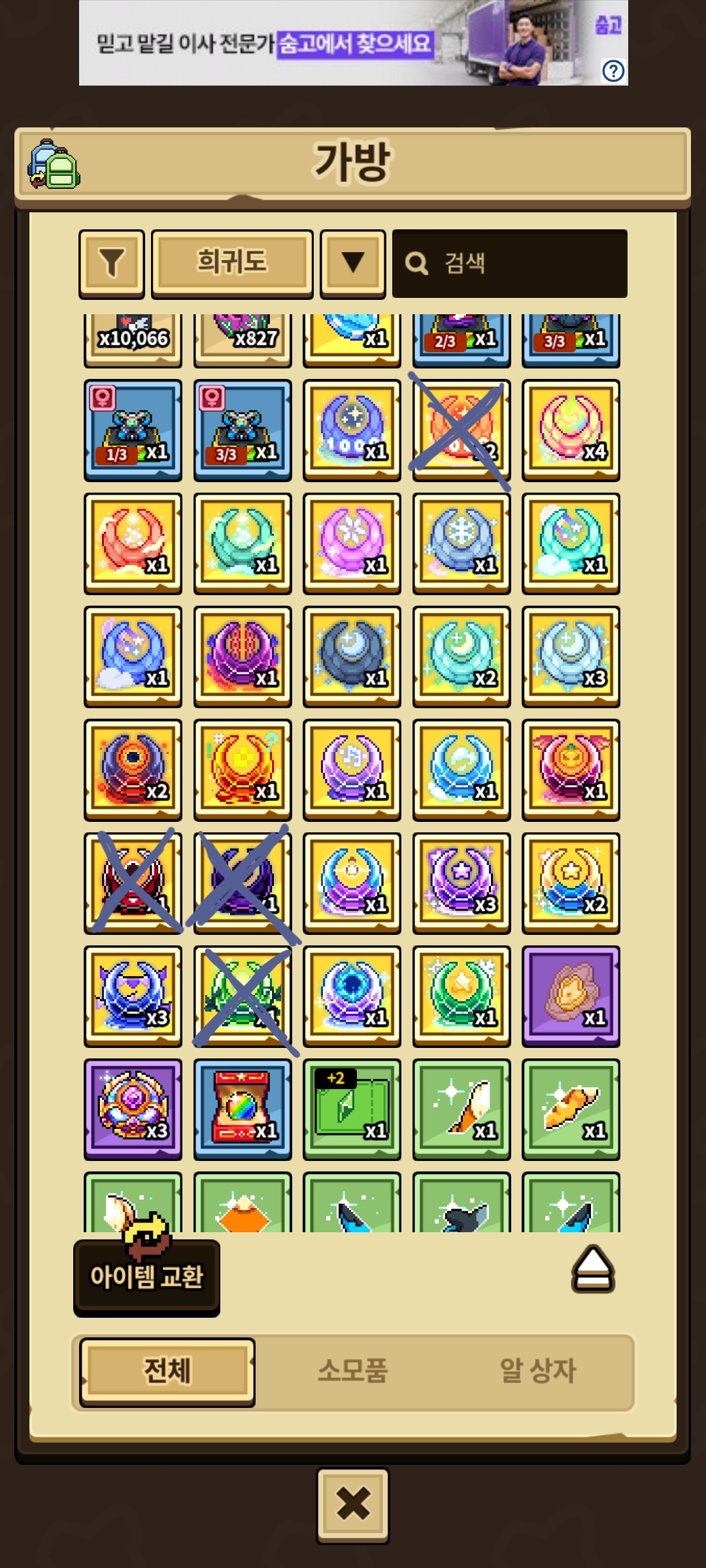Select the green +2 ticket item
Viewport: 706px width, 1568px height.
point(352,1109)
